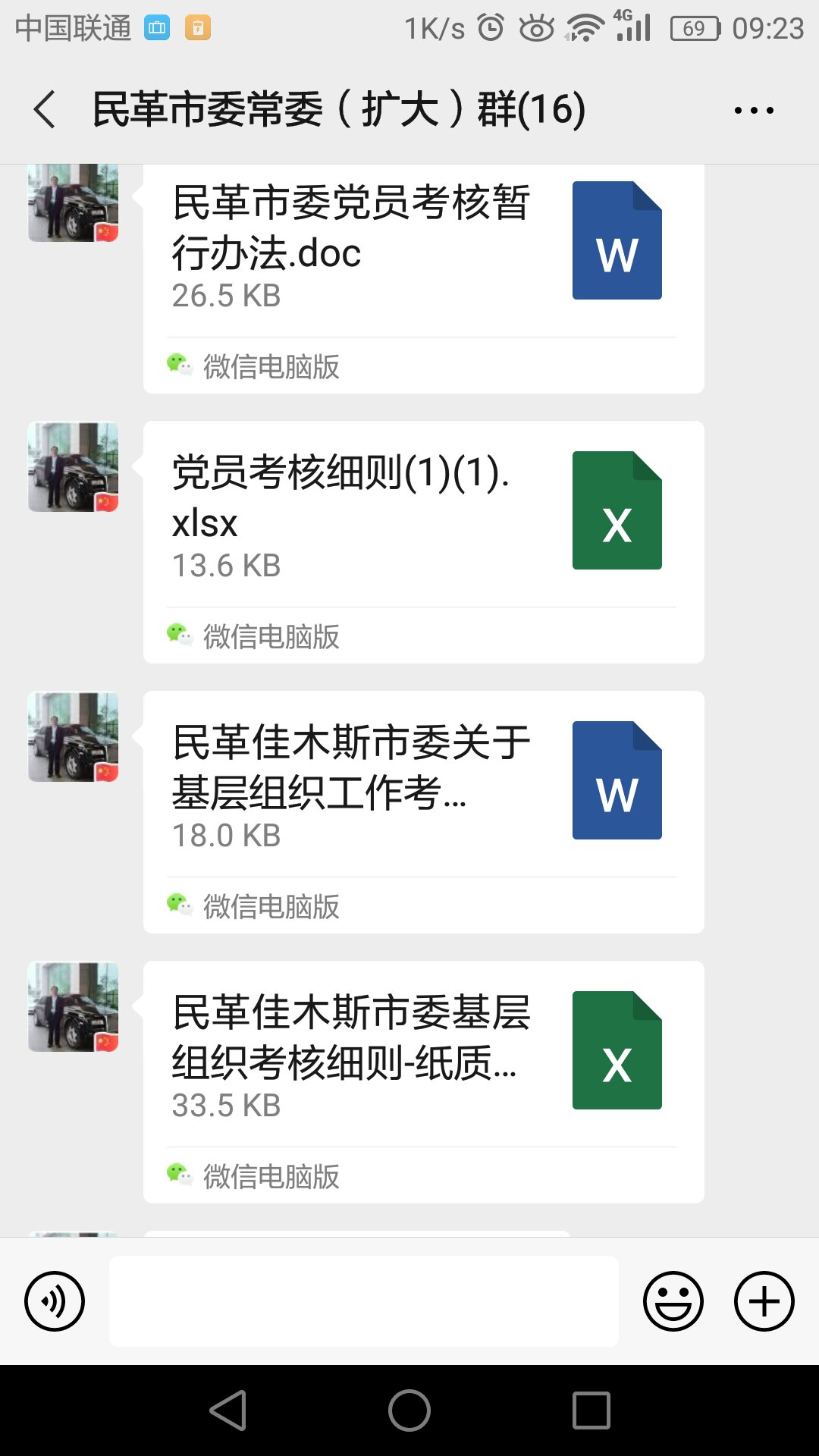819x1456 pixels.
Task: Open the plus attachment menu
Action: coord(764,1301)
